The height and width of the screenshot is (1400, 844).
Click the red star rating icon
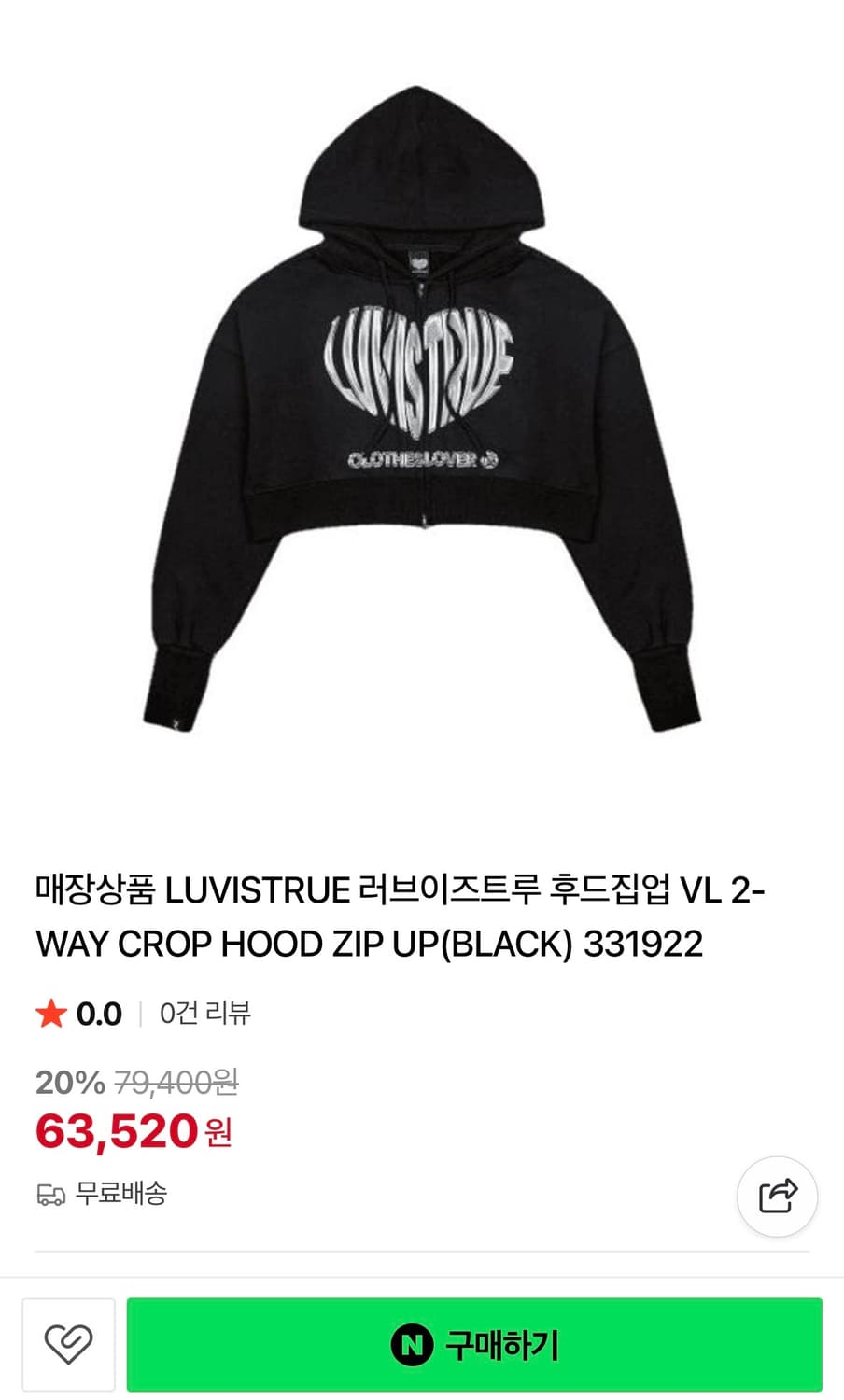click(52, 1013)
